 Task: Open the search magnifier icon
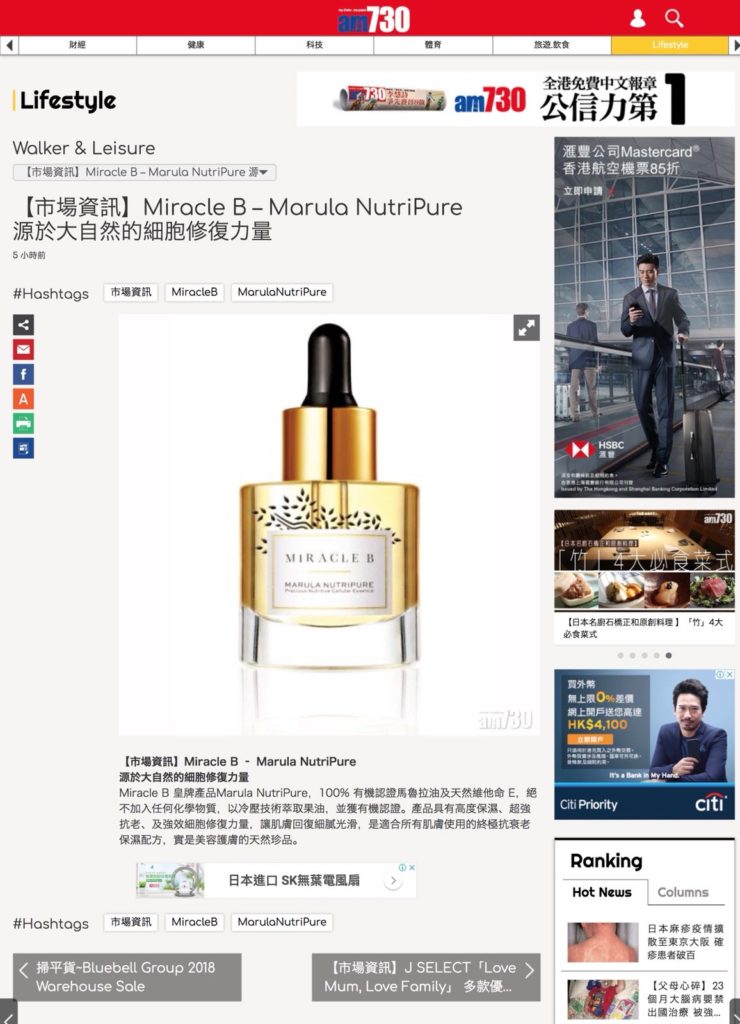674,18
